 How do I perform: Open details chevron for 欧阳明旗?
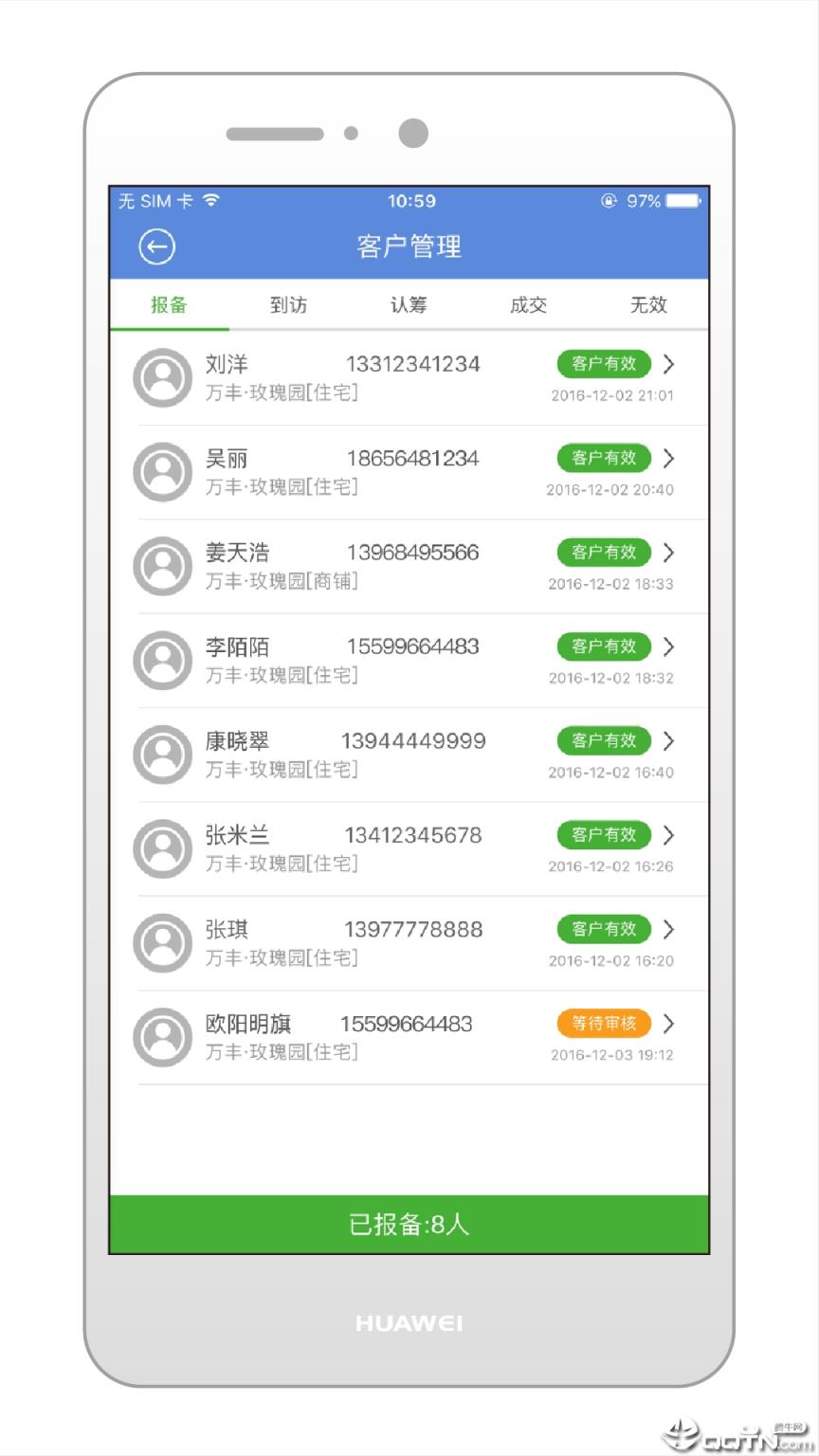pos(669,1025)
